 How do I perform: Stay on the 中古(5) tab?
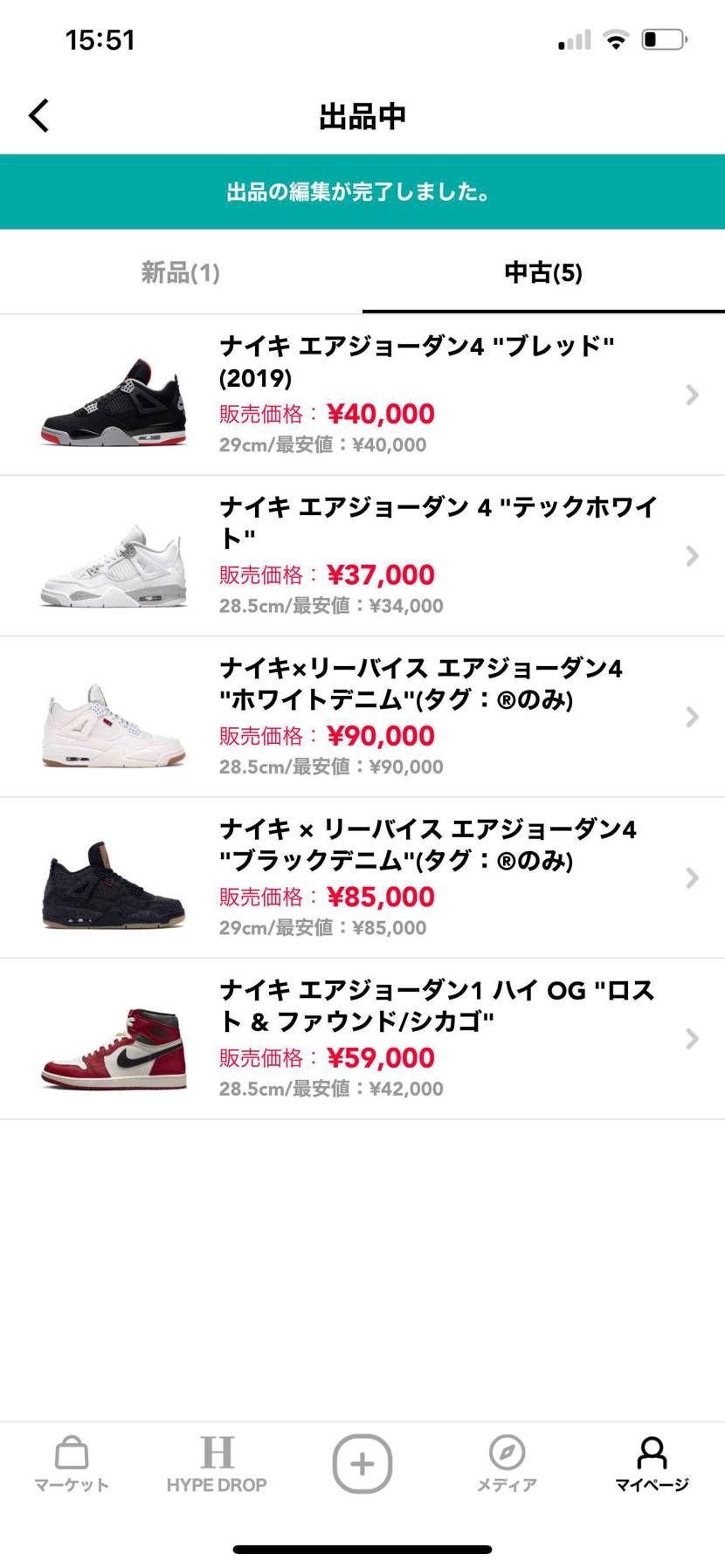[542, 272]
